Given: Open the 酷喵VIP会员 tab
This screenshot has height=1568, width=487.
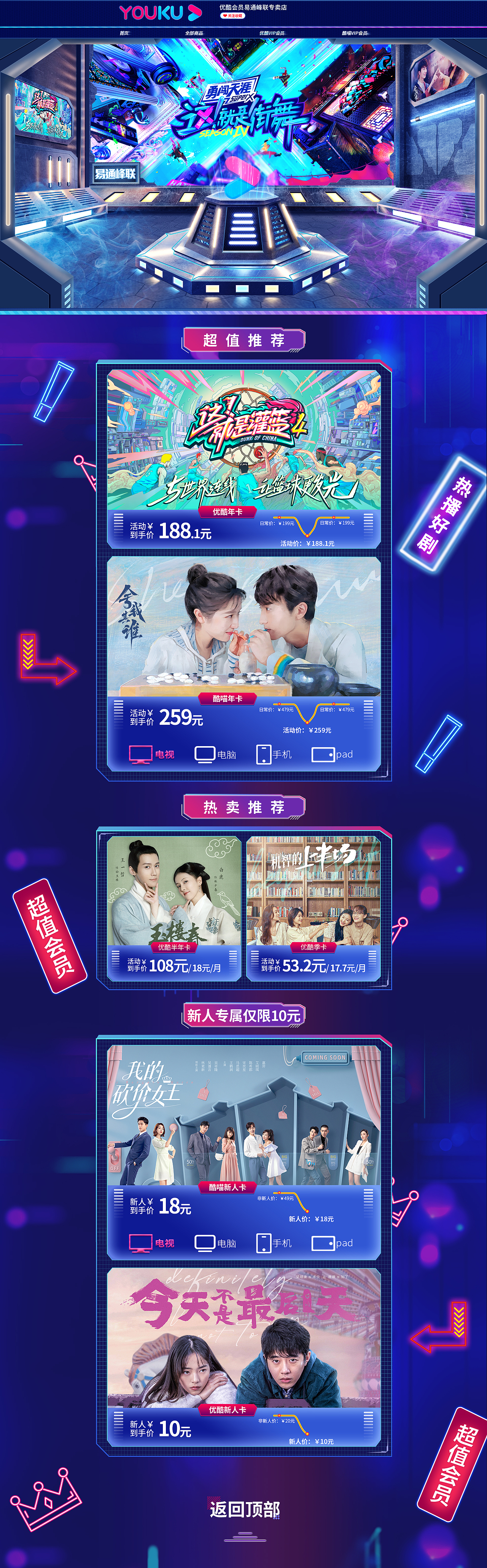Looking at the screenshot, I should 355,33.
